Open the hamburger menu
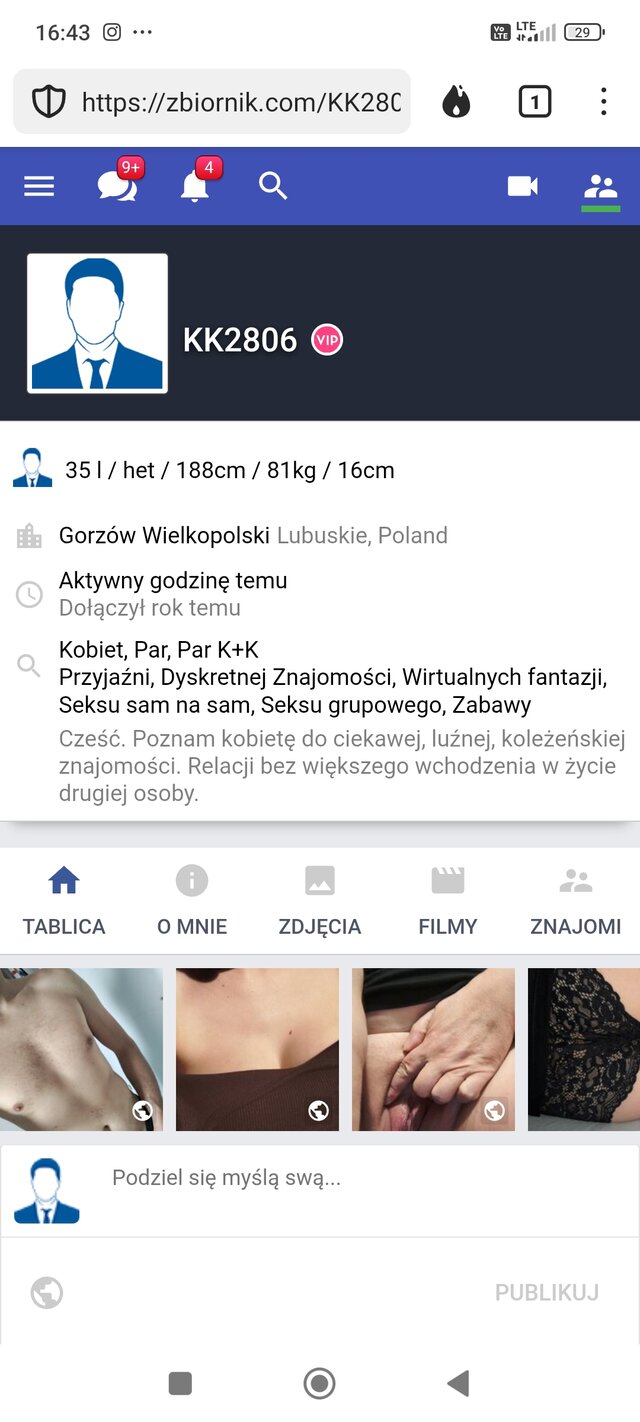640x1422 pixels. [x=39, y=186]
